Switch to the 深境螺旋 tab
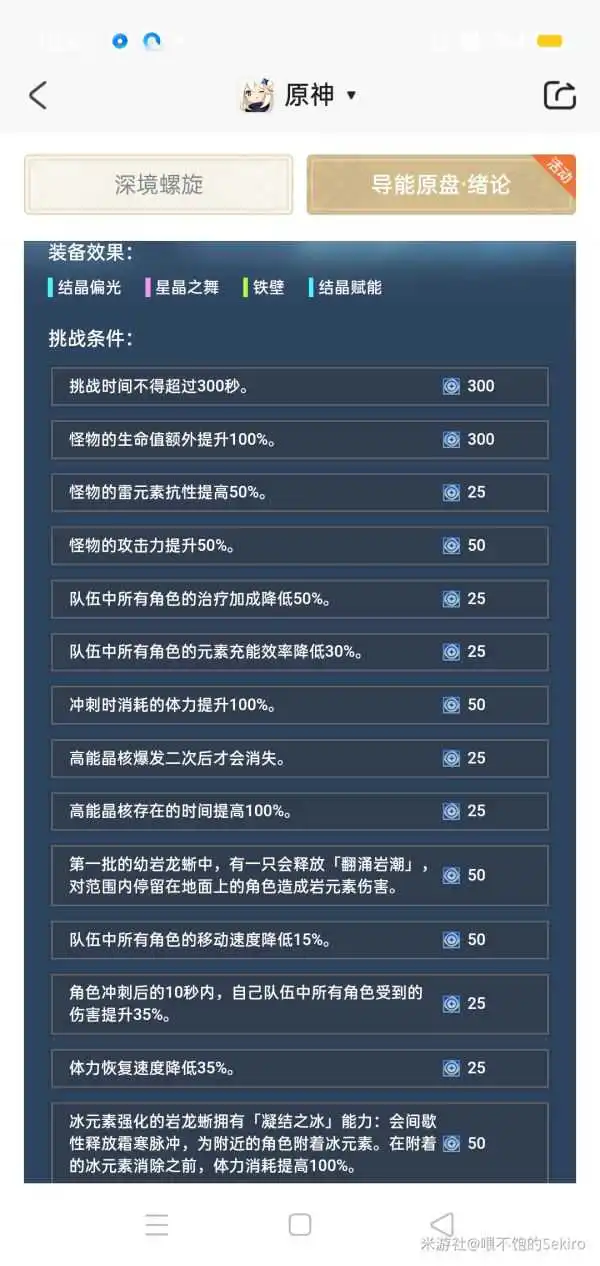The height and width of the screenshot is (1266, 600). pyautogui.click(x=158, y=184)
